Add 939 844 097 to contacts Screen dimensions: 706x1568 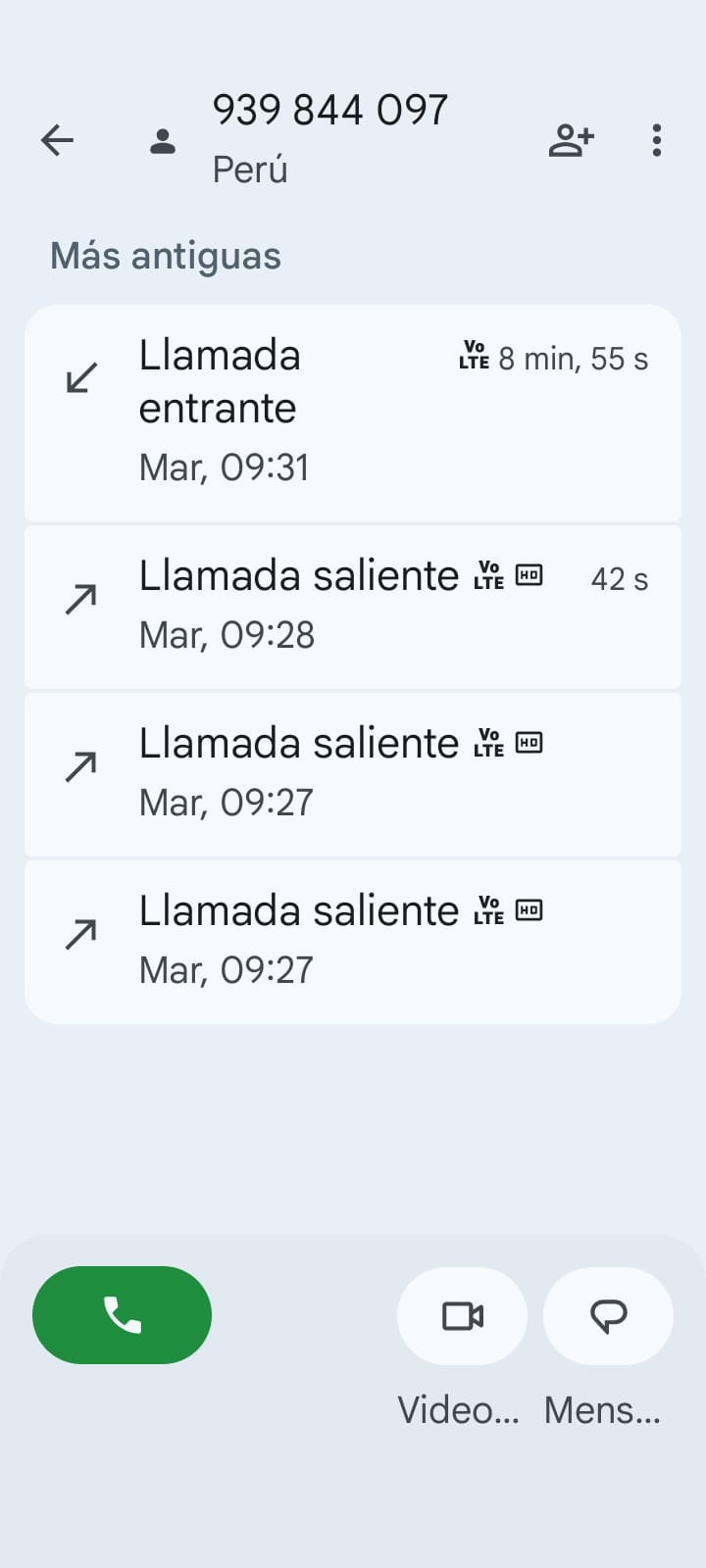tap(571, 140)
